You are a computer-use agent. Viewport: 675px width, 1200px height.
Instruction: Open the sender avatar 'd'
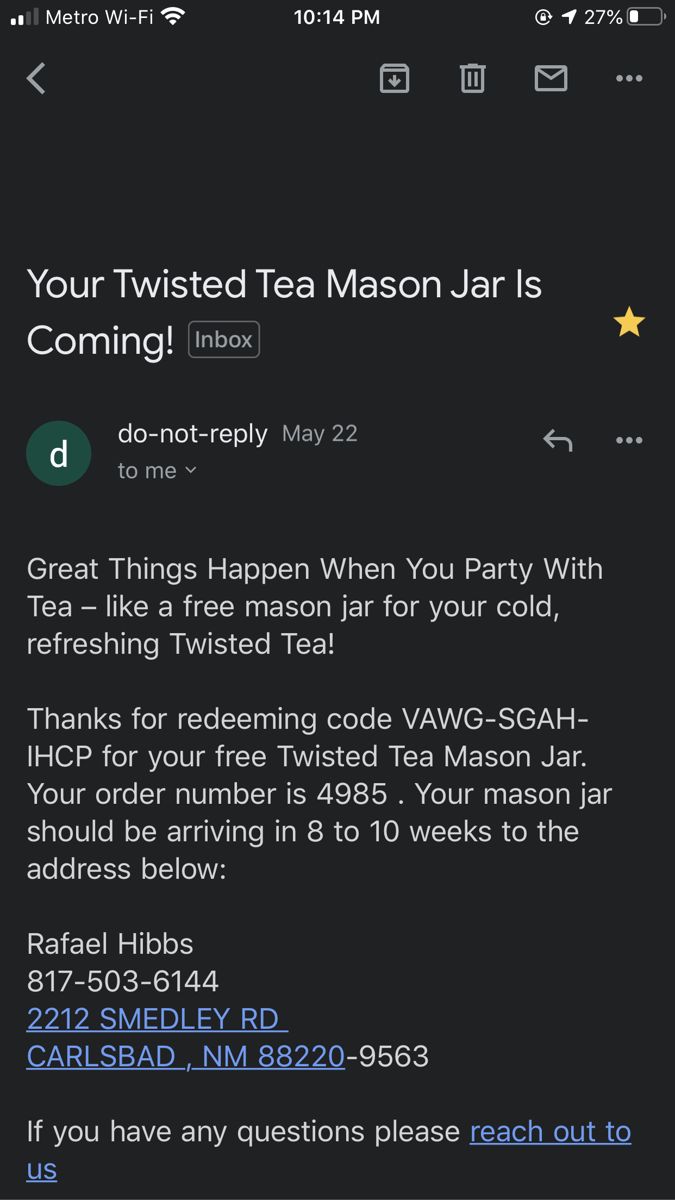click(x=58, y=454)
